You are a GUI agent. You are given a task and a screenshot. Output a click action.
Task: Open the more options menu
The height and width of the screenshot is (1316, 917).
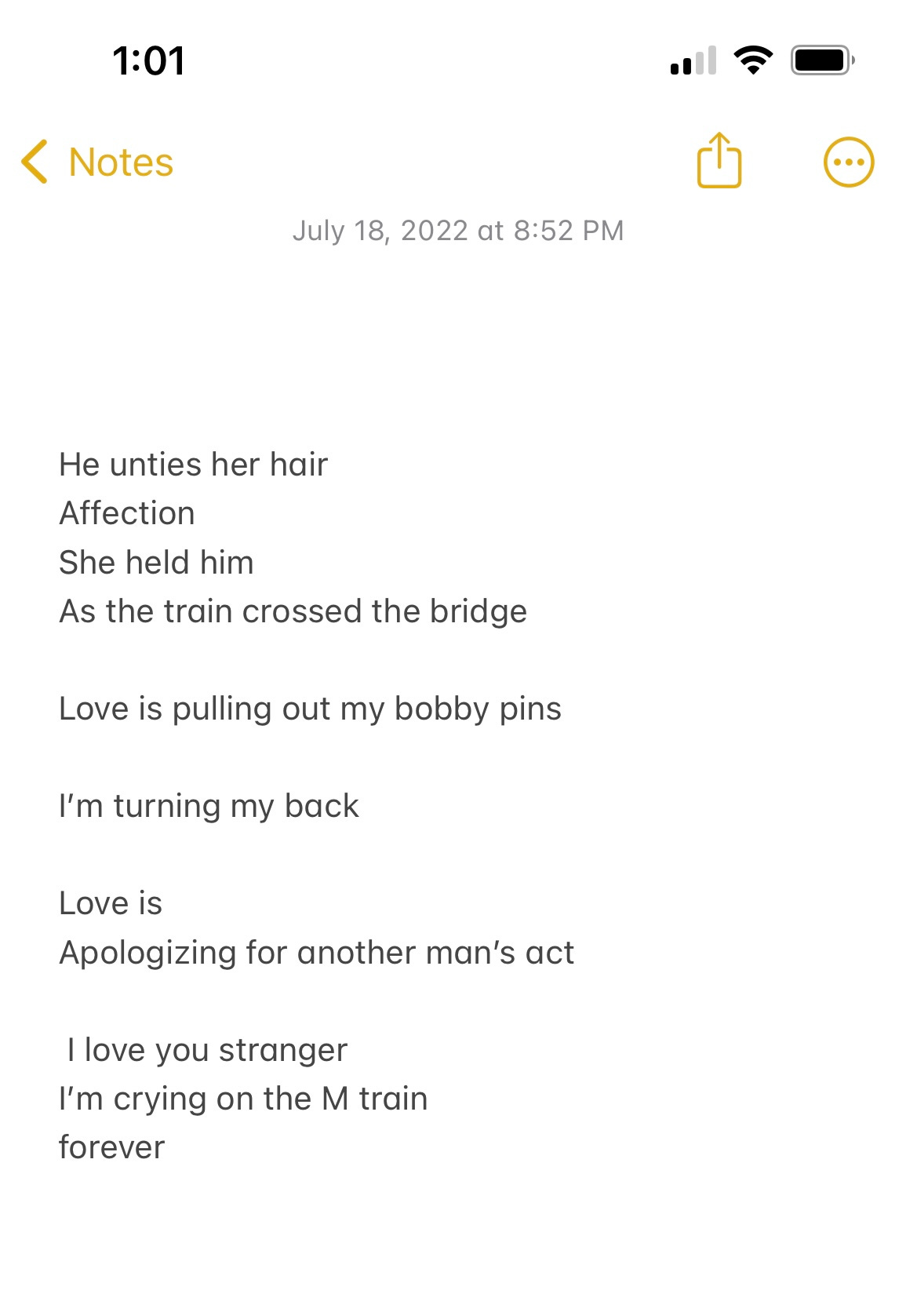(x=848, y=162)
